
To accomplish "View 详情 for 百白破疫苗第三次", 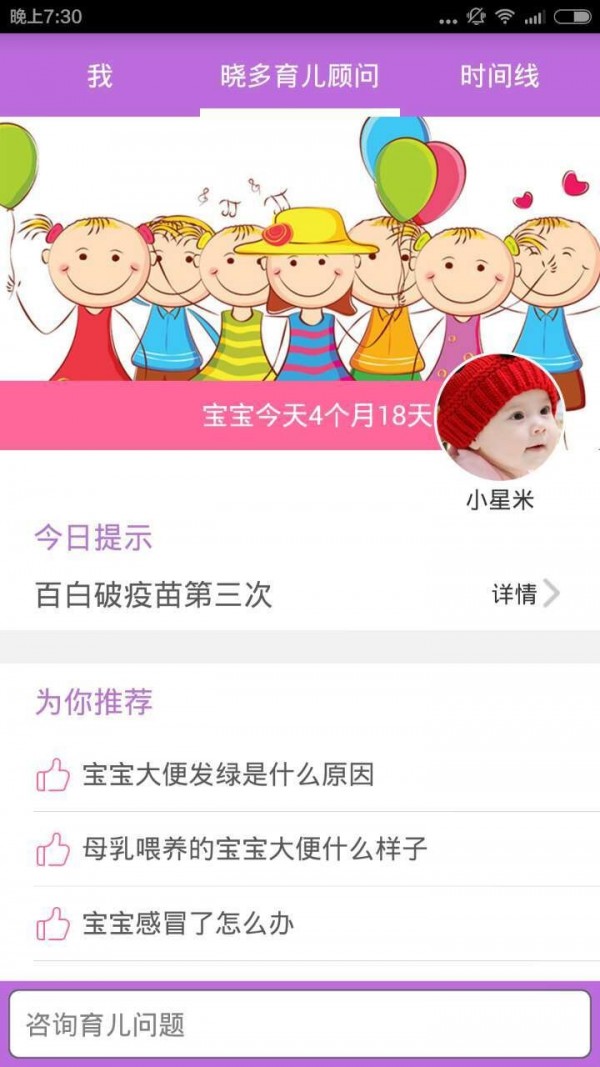I will click(x=524, y=595).
